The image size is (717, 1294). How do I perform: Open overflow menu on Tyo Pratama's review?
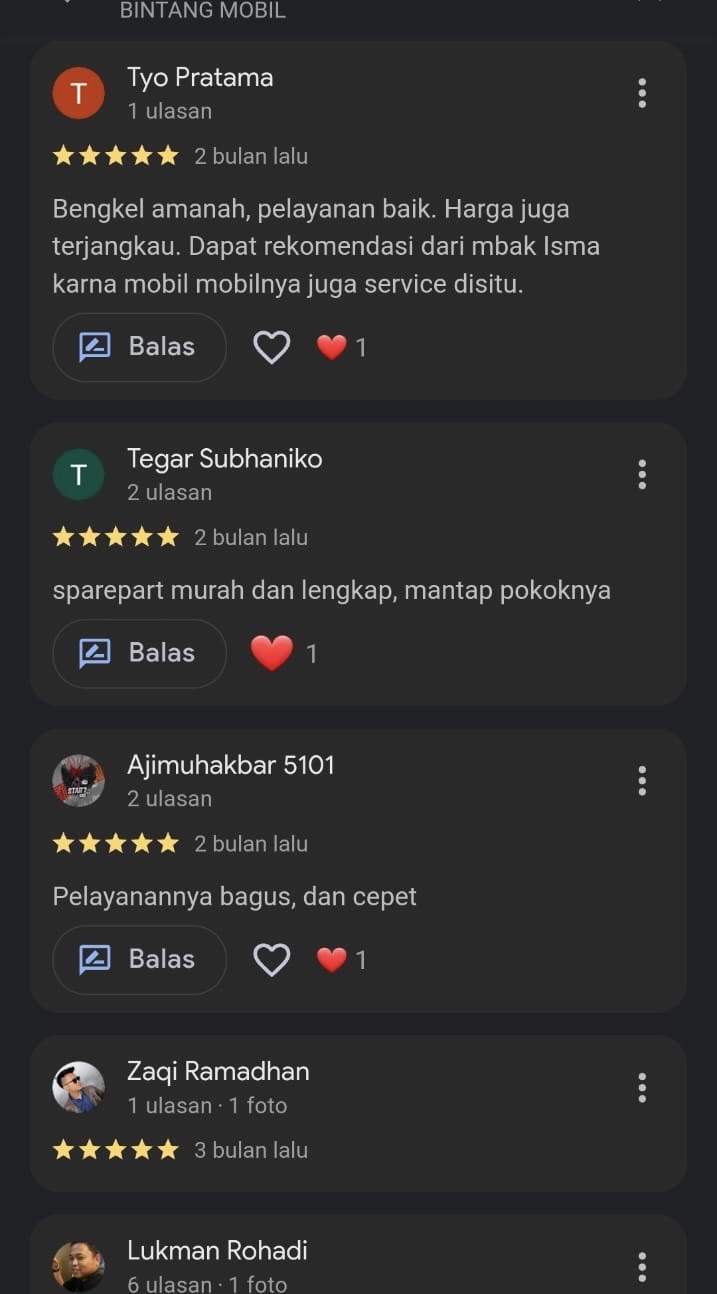(x=642, y=93)
